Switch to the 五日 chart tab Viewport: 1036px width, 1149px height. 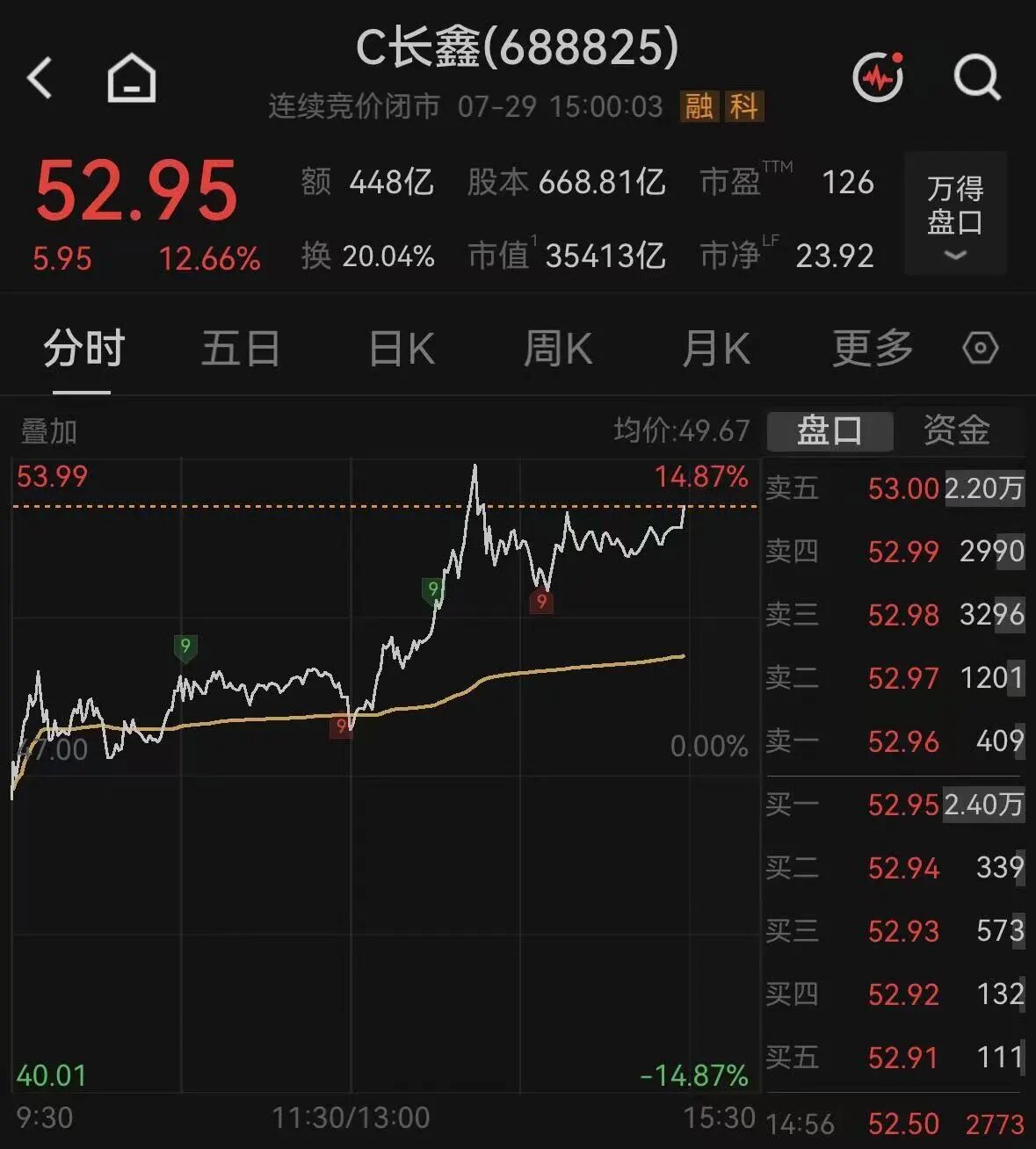pyautogui.click(x=241, y=349)
